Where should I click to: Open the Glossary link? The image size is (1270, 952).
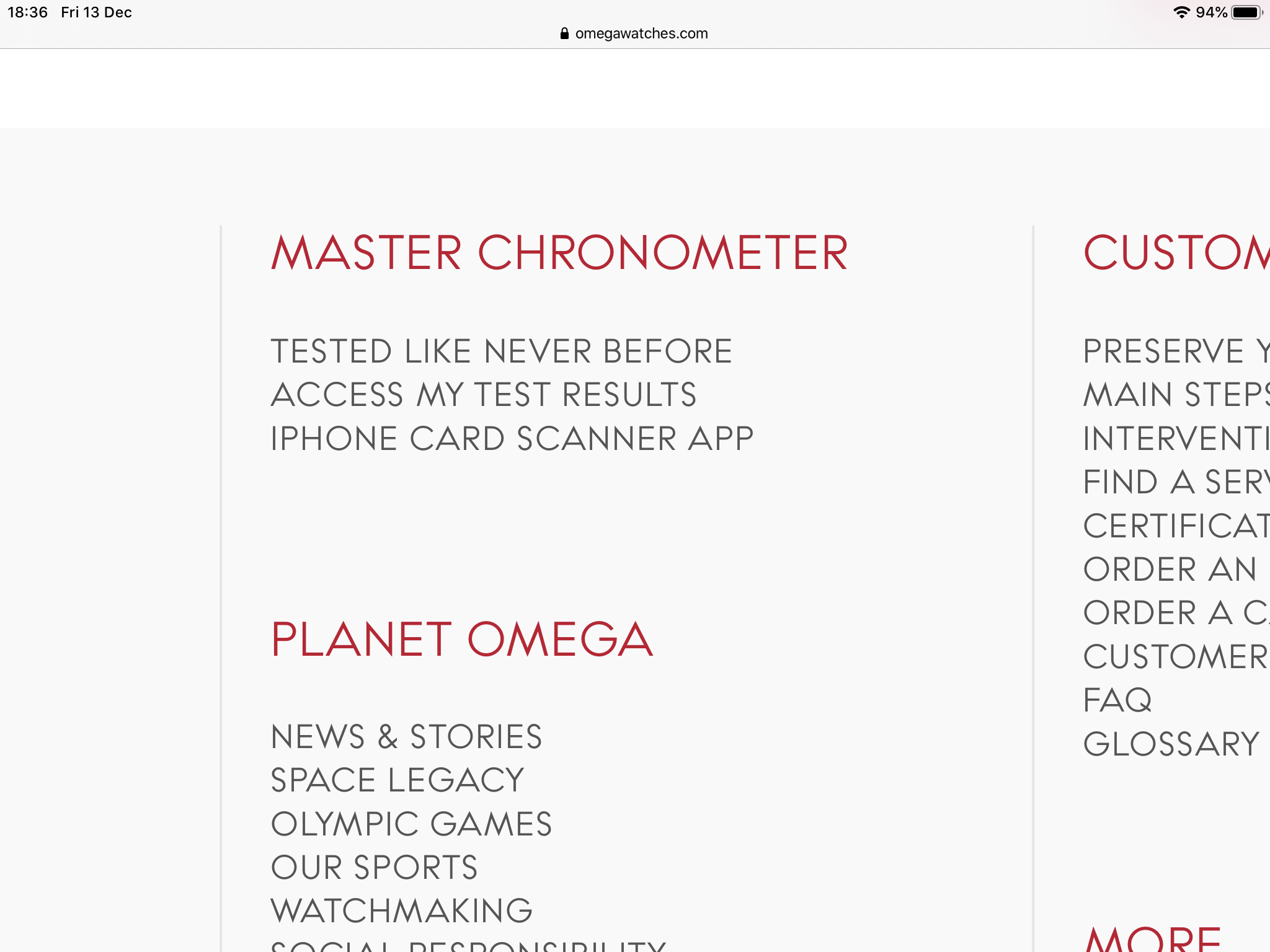pos(1171,744)
